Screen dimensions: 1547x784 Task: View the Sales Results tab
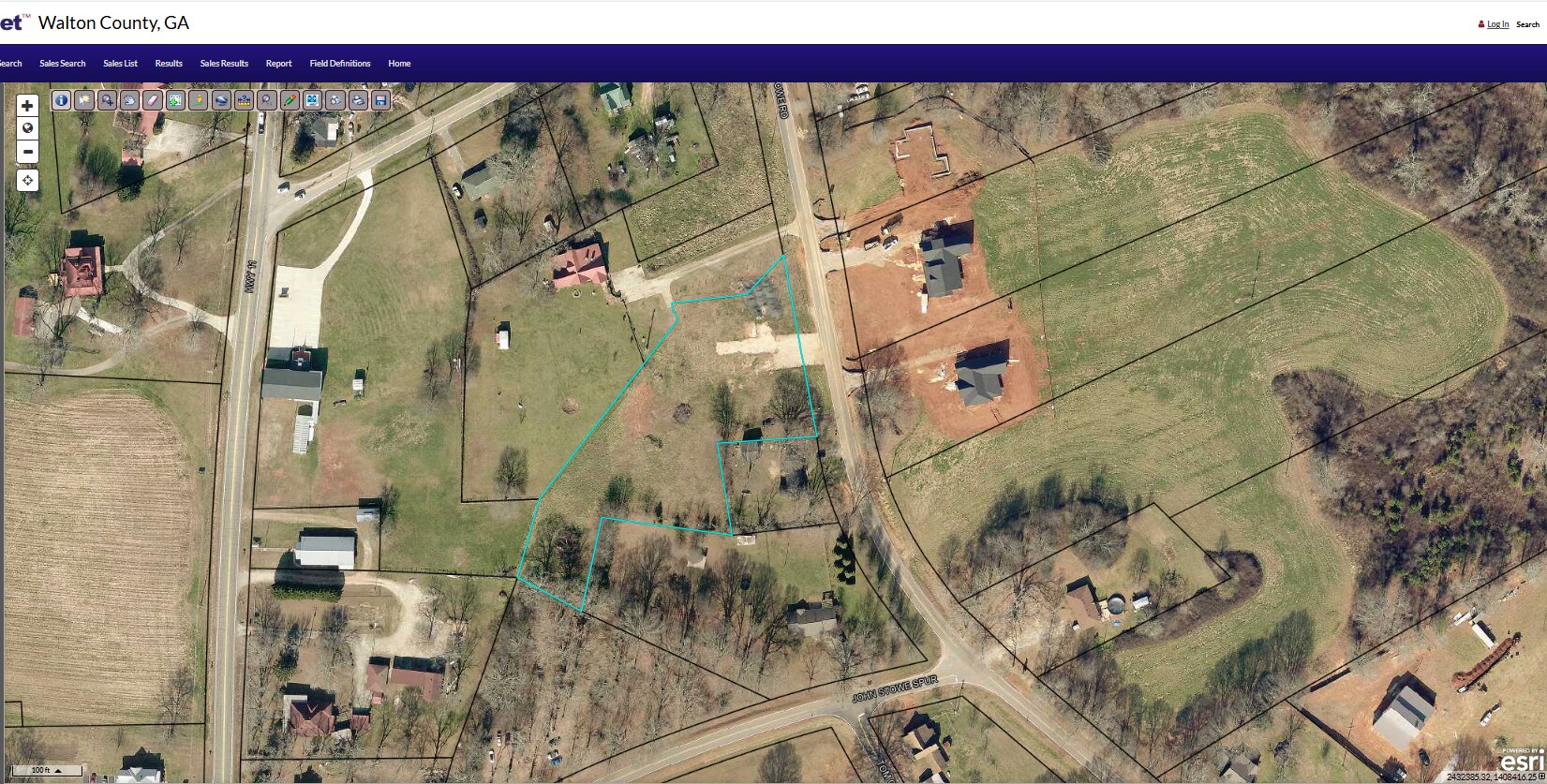click(x=224, y=64)
